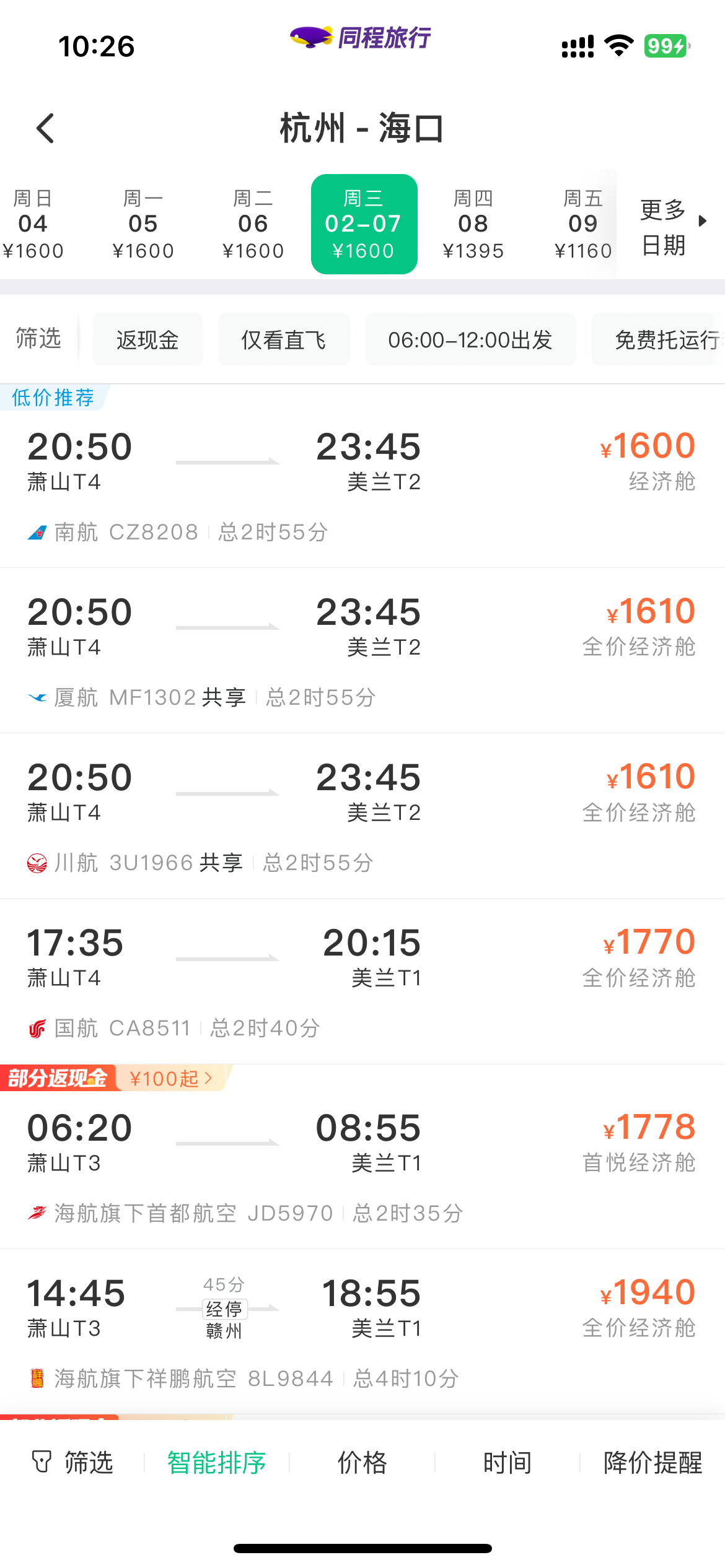The height and width of the screenshot is (1568, 725).
Task: Open the top 筛选 filter beside the chips
Action: (x=38, y=338)
